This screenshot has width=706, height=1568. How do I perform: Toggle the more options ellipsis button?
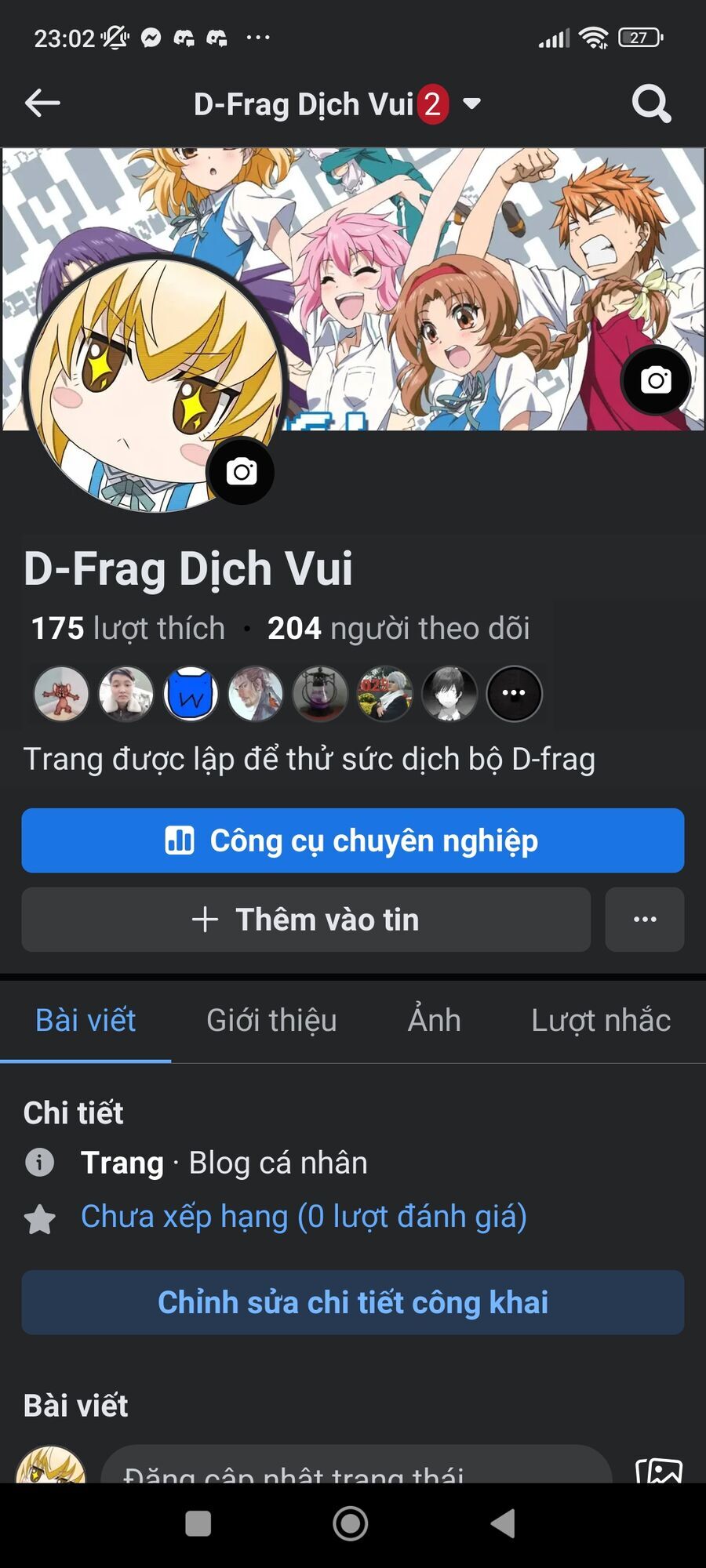[644, 920]
